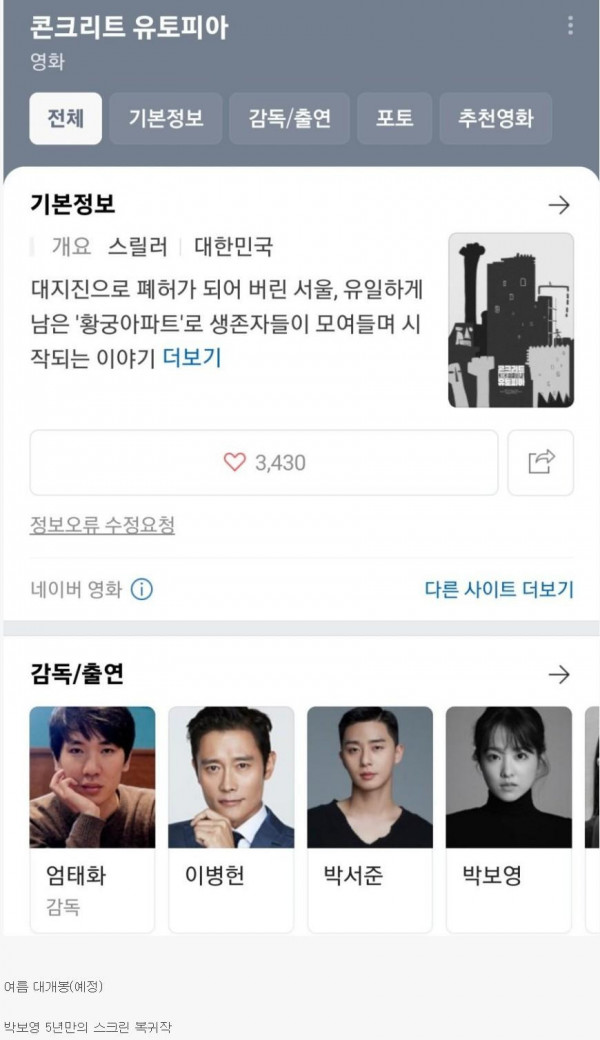Expand synopsis with 더보기
This screenshot has height=1040, width=600.
tap(191, 358)
